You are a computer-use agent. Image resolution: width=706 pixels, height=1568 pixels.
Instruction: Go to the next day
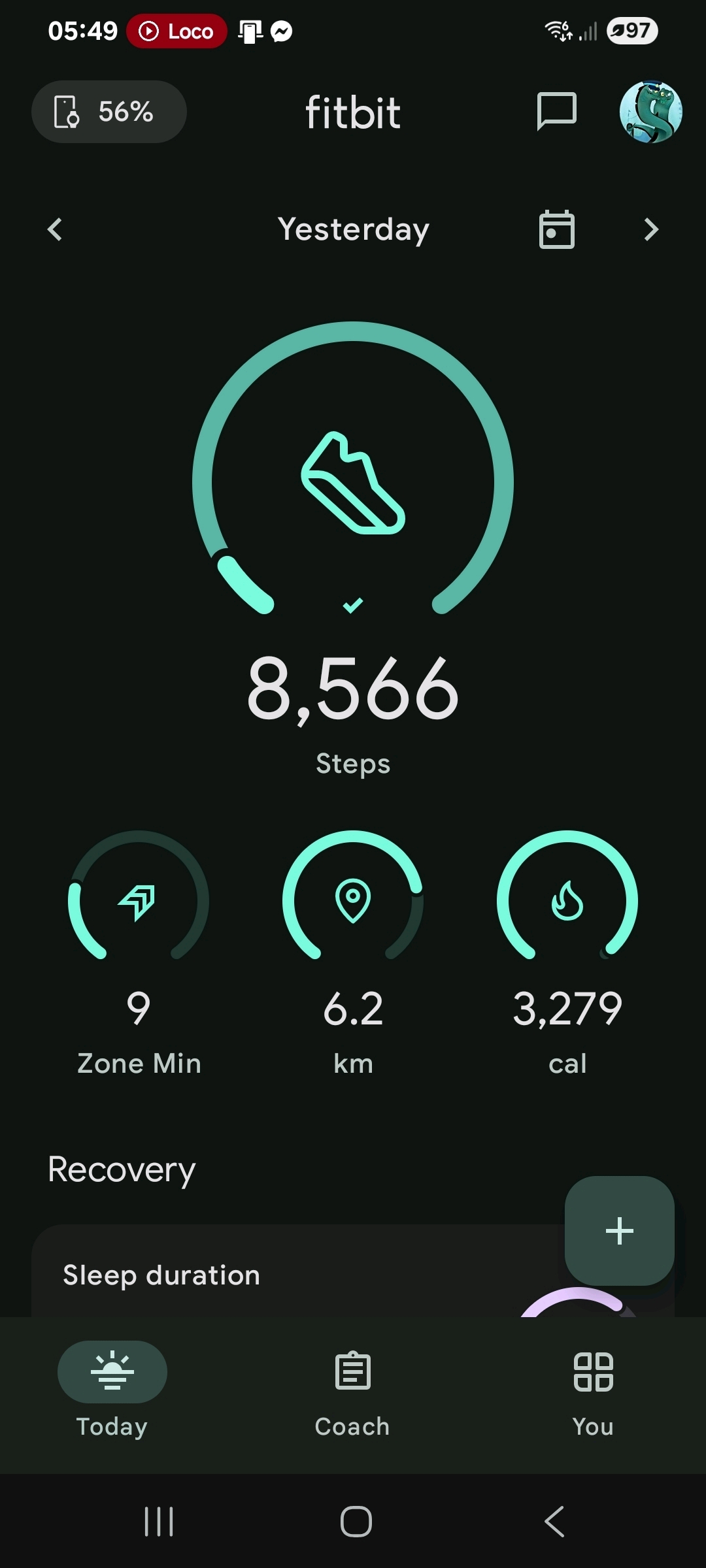click(650, 229)
